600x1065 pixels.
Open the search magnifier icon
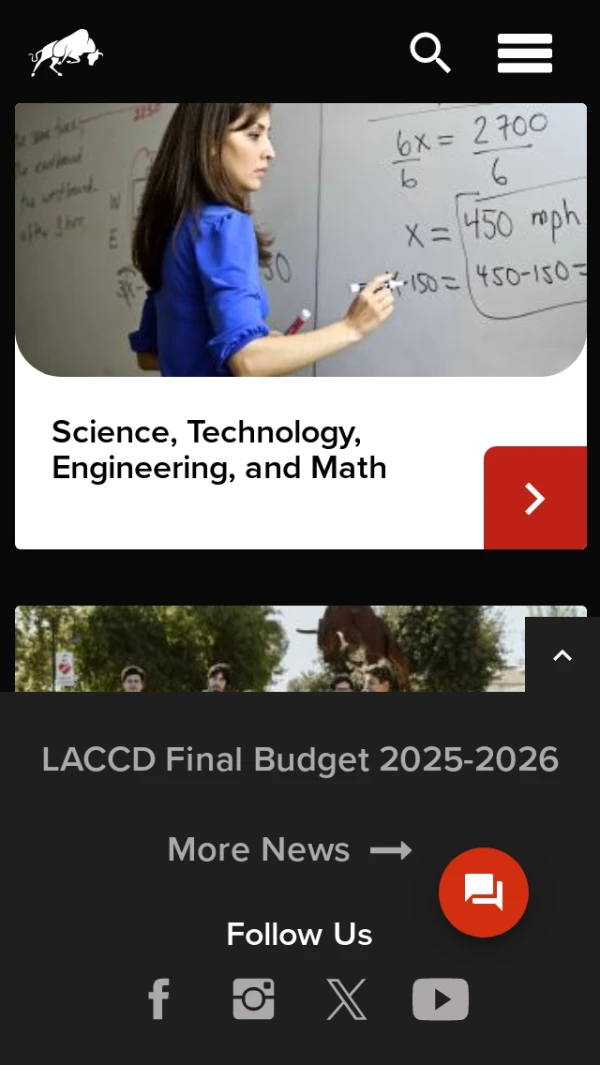430,53
